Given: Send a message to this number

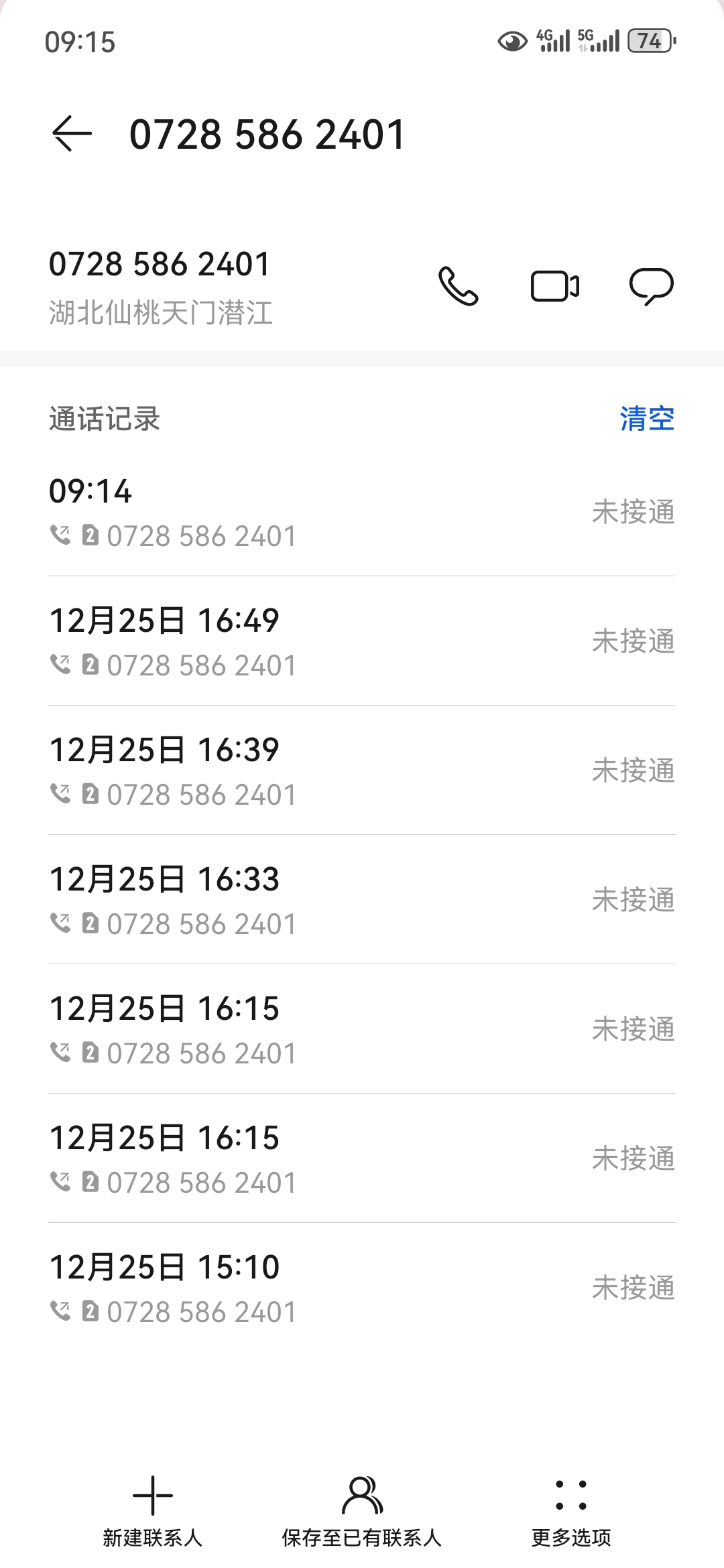Looking at the screenshot, I should 652,287.
